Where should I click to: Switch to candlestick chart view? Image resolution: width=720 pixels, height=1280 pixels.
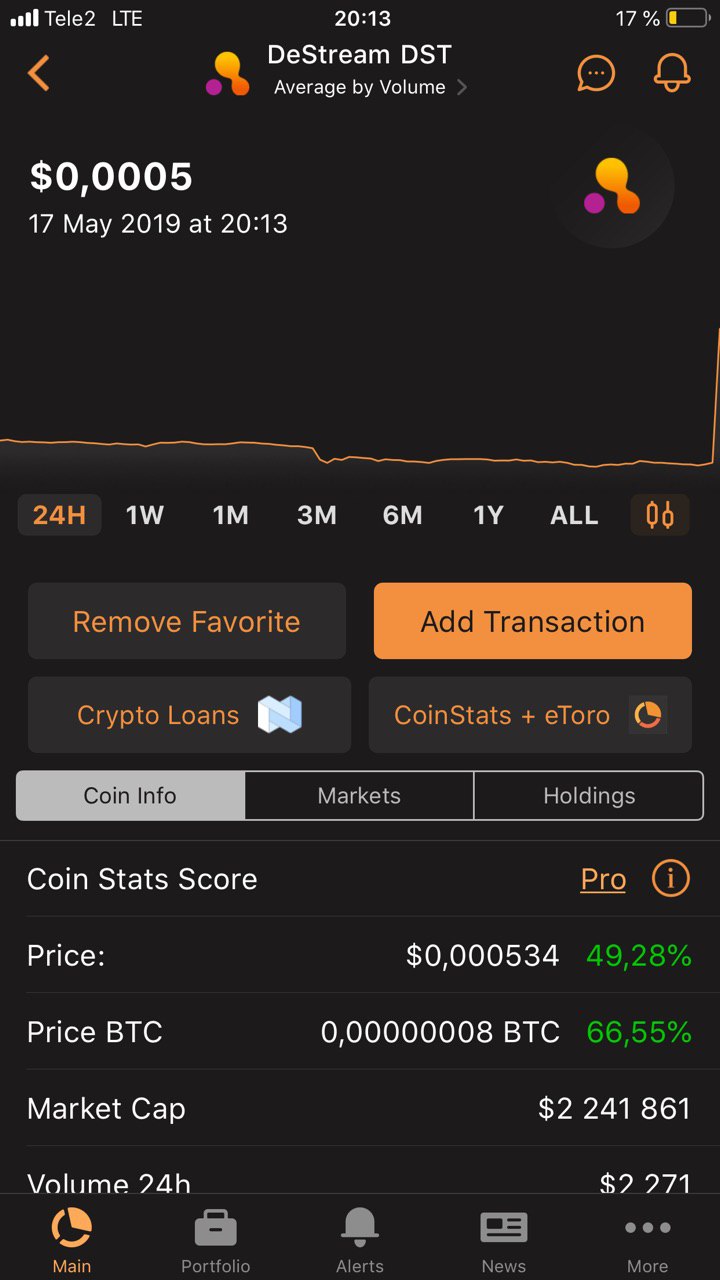[x=660, y=515]
